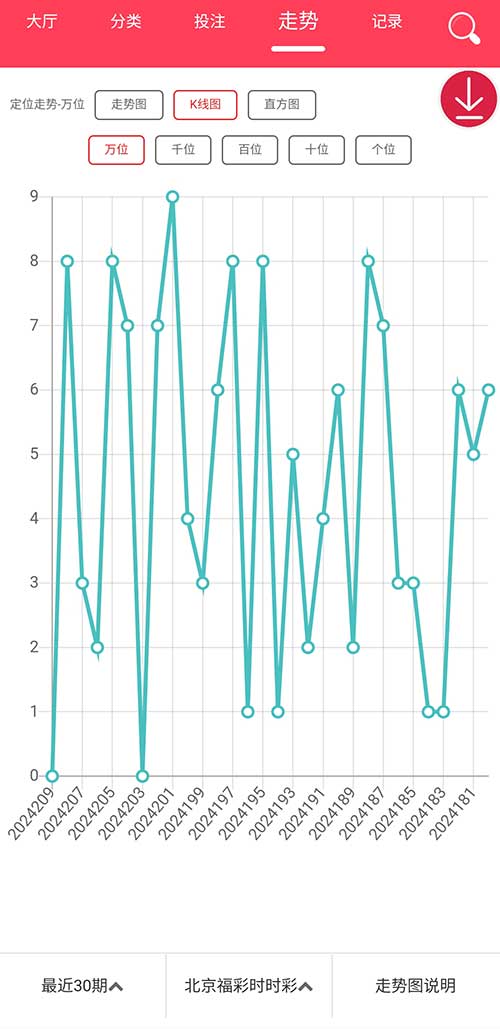Open the 北京福彩时时彩 lottery selector
This screenshot has width=500, height=1029.
click(x=249, y=986)
